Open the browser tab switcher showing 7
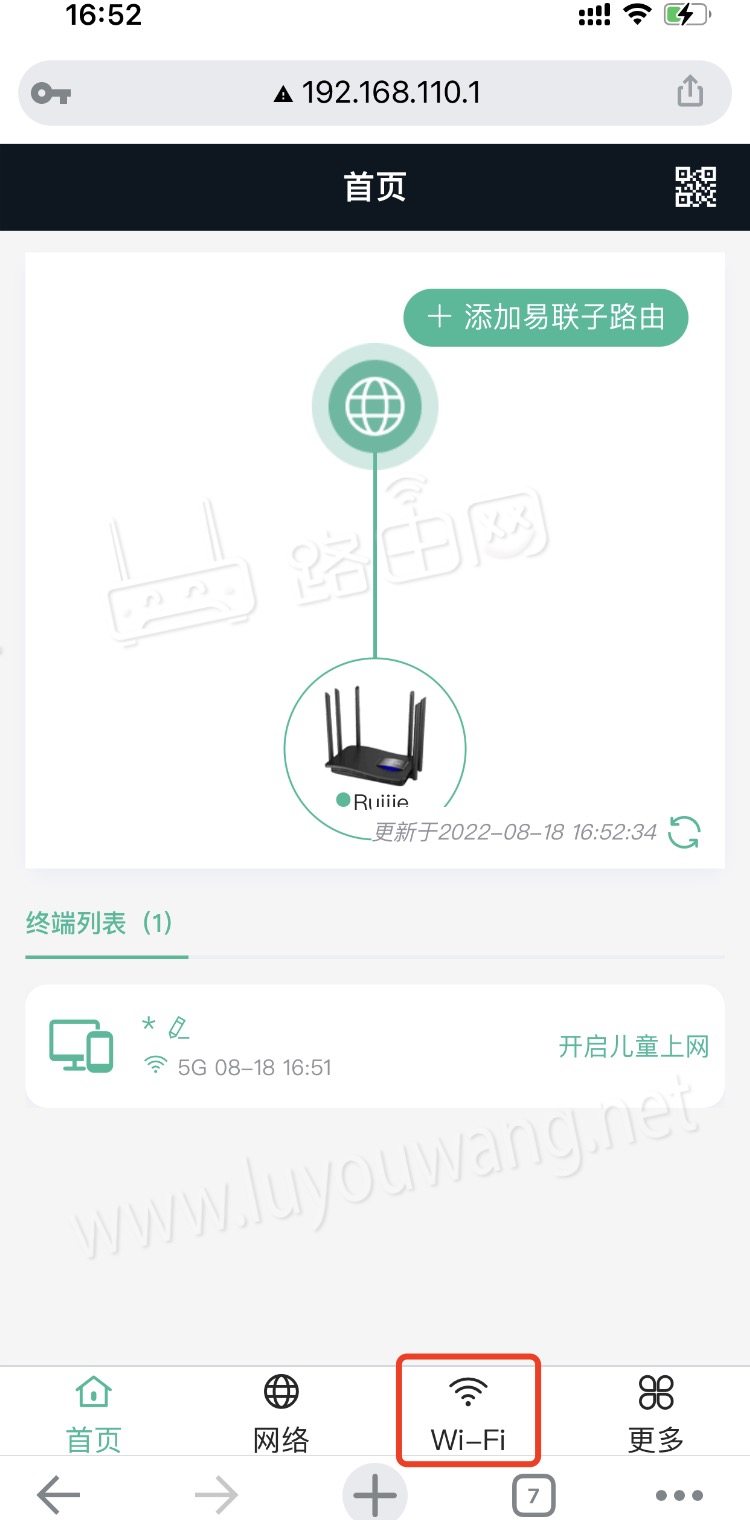This screenshot has height=1520, width=750. pos(533,1494)
